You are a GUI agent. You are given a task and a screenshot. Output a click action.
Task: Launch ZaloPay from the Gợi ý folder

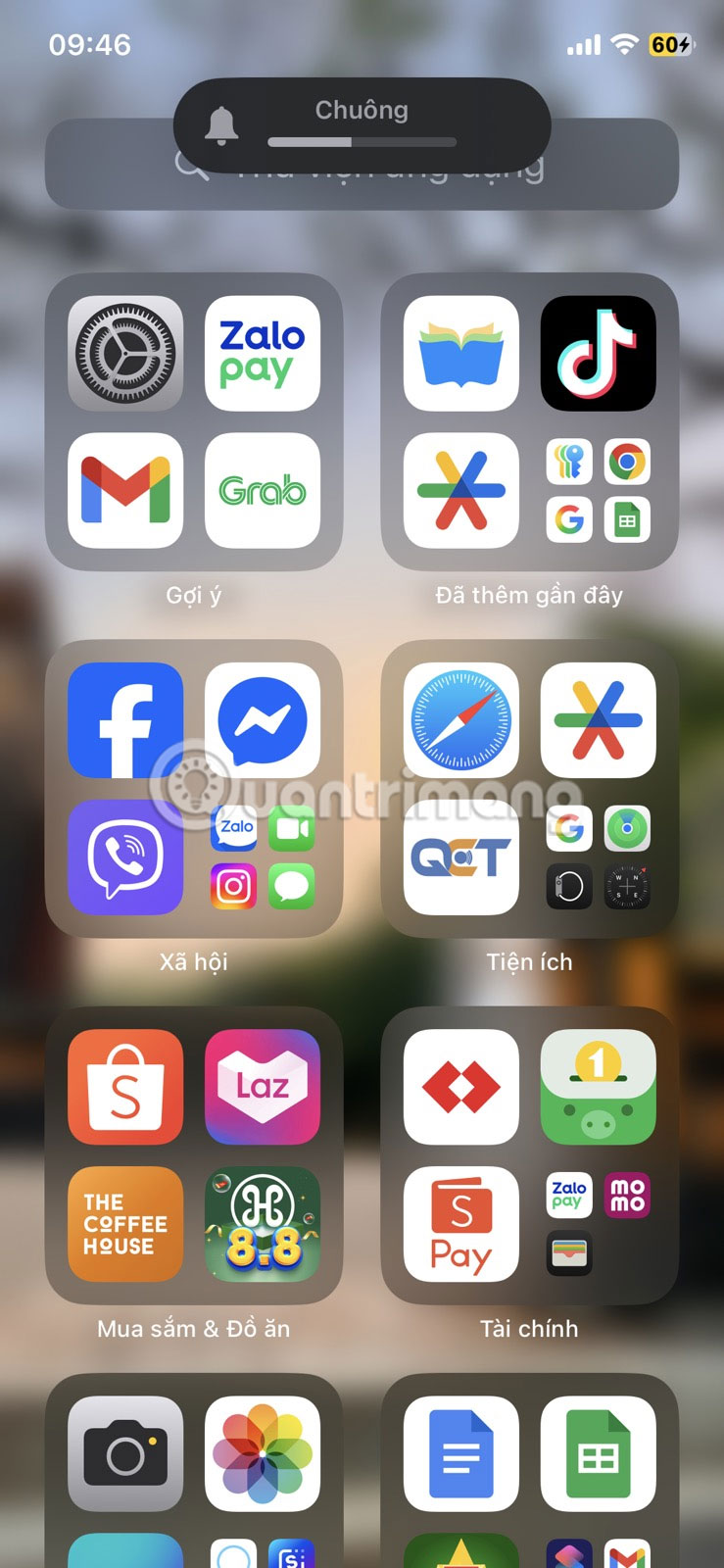[x=262, y=353]
